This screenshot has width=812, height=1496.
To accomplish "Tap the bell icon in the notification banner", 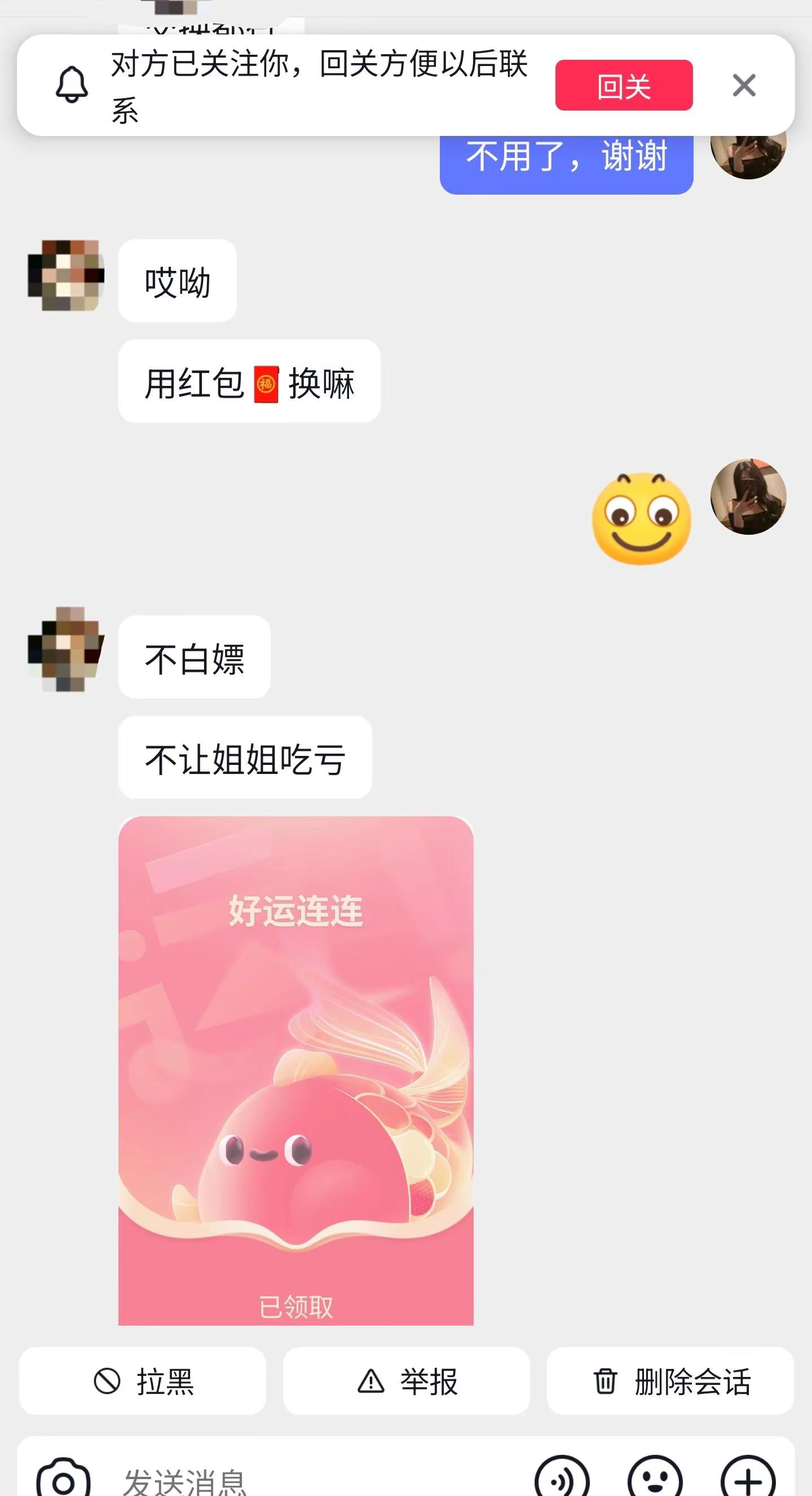I will coord(71,85).
